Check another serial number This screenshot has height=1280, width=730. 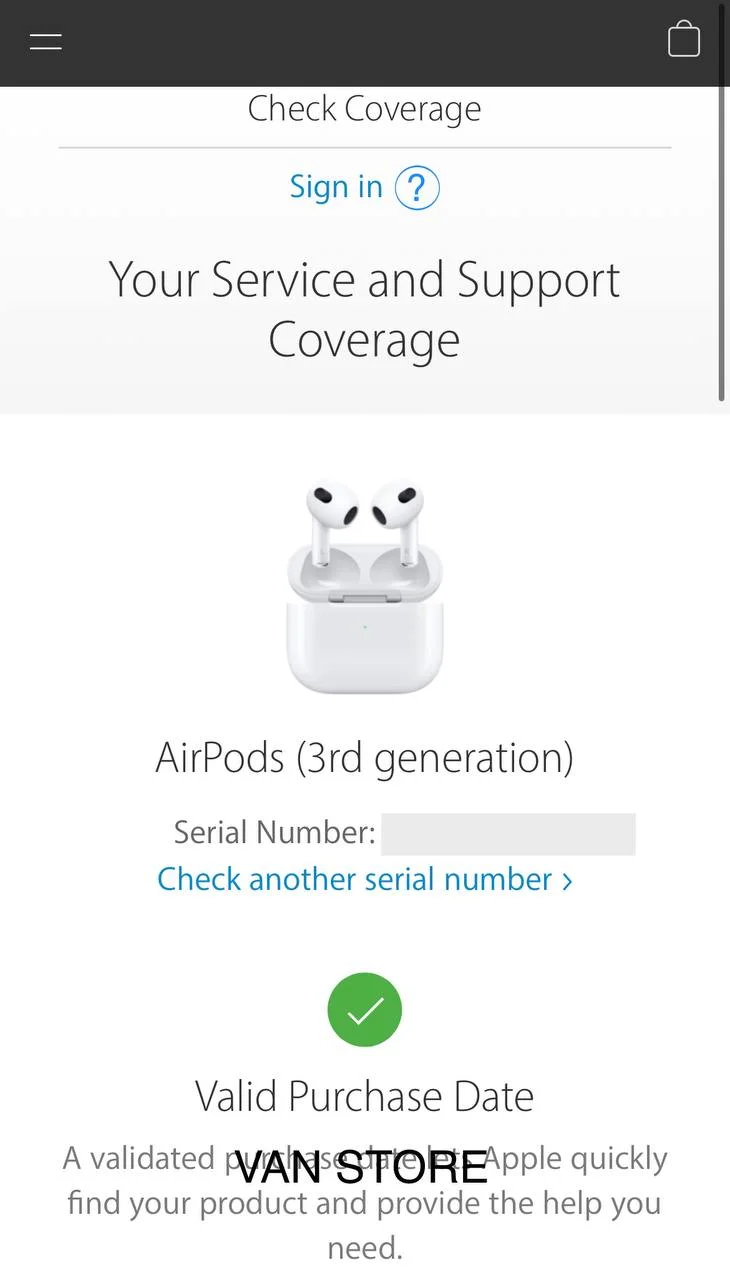point(365,880)
